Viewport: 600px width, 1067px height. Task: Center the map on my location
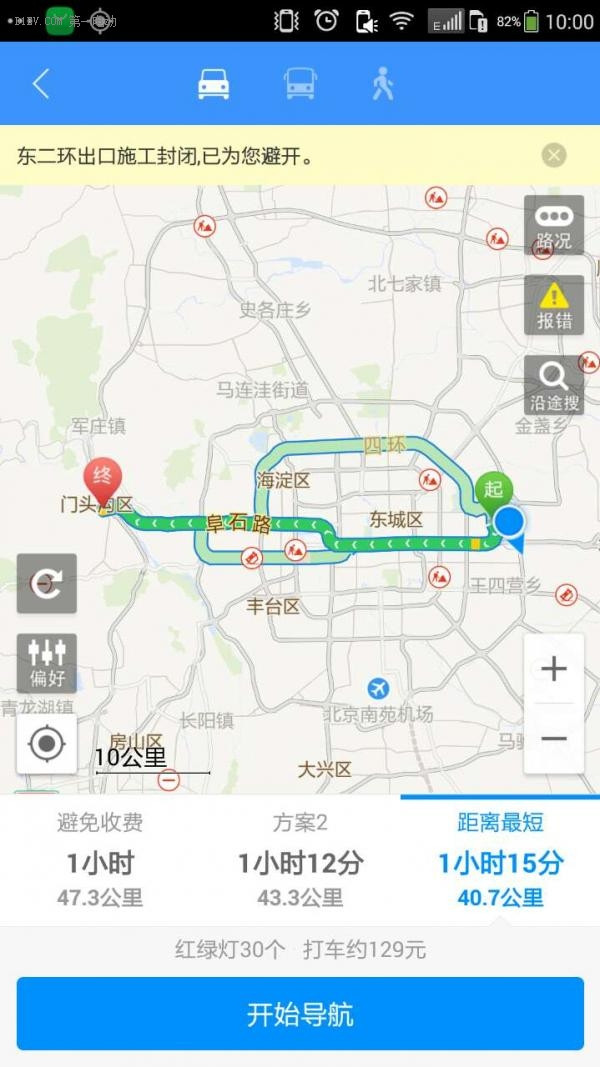click(x=47, y=744)
